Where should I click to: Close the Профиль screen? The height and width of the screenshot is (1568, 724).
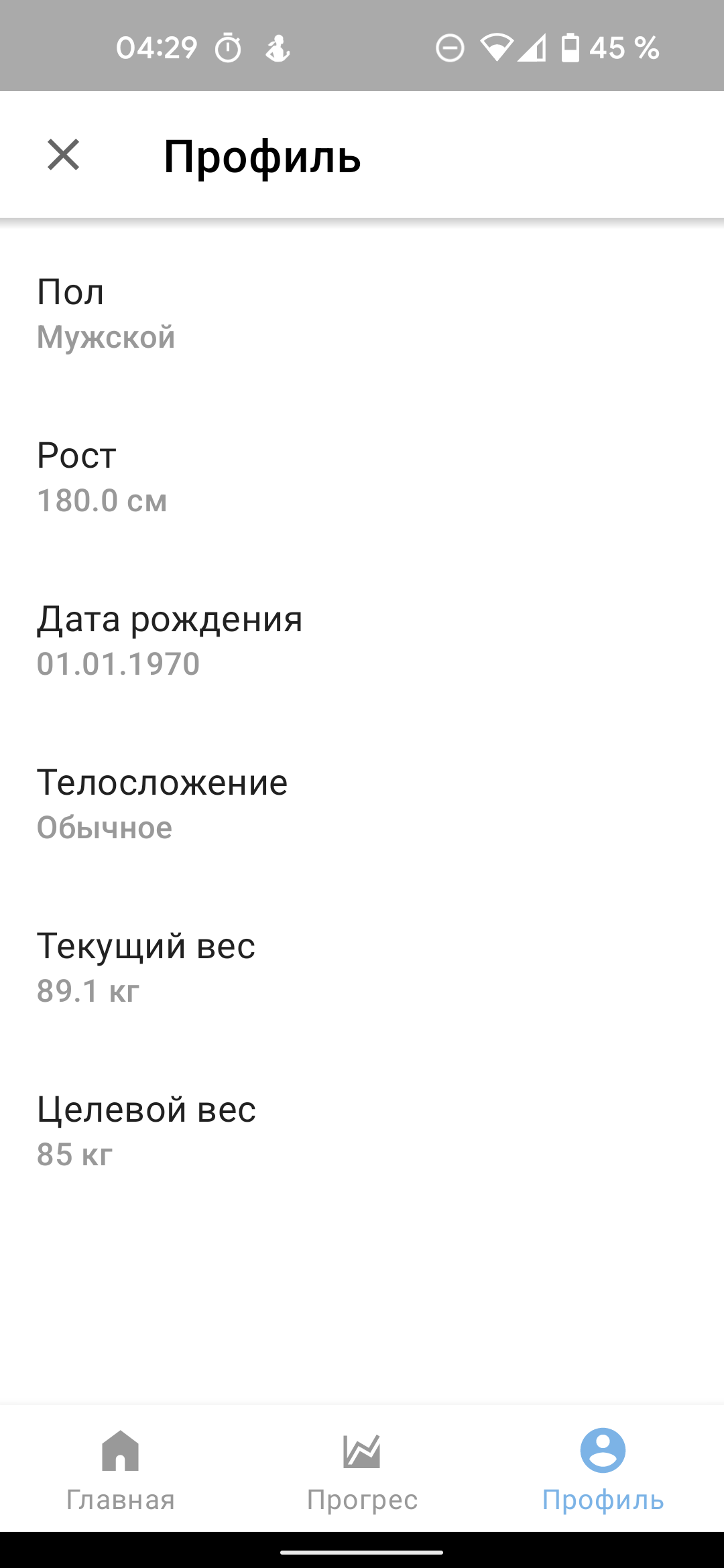tap(64, 155)
